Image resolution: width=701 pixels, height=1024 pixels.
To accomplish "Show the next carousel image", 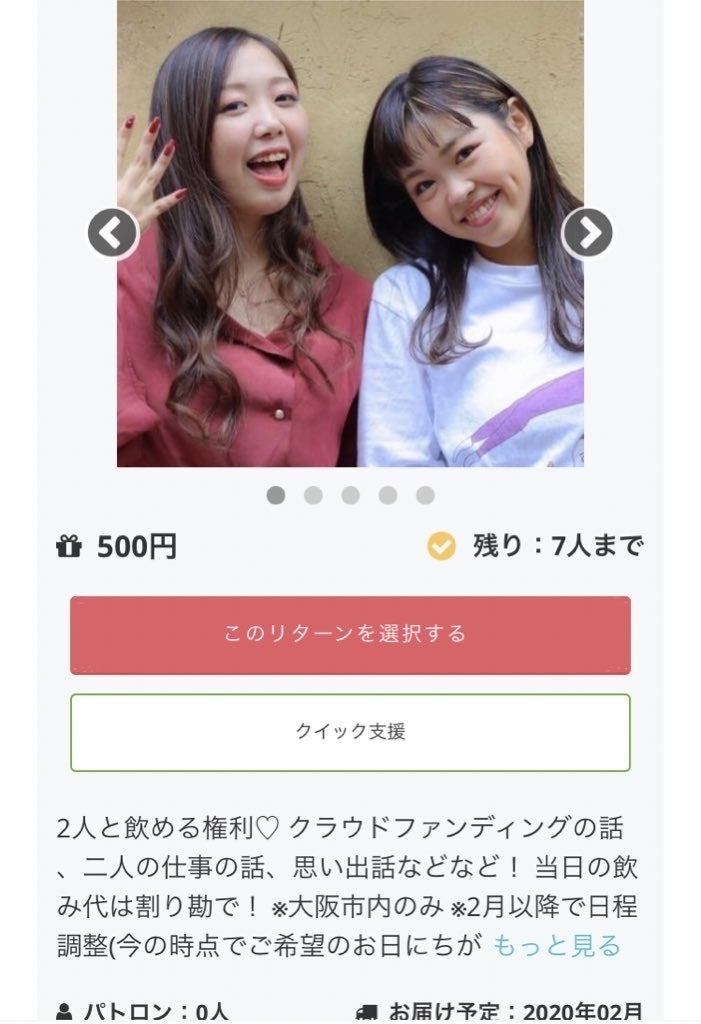I will point(587,233).
